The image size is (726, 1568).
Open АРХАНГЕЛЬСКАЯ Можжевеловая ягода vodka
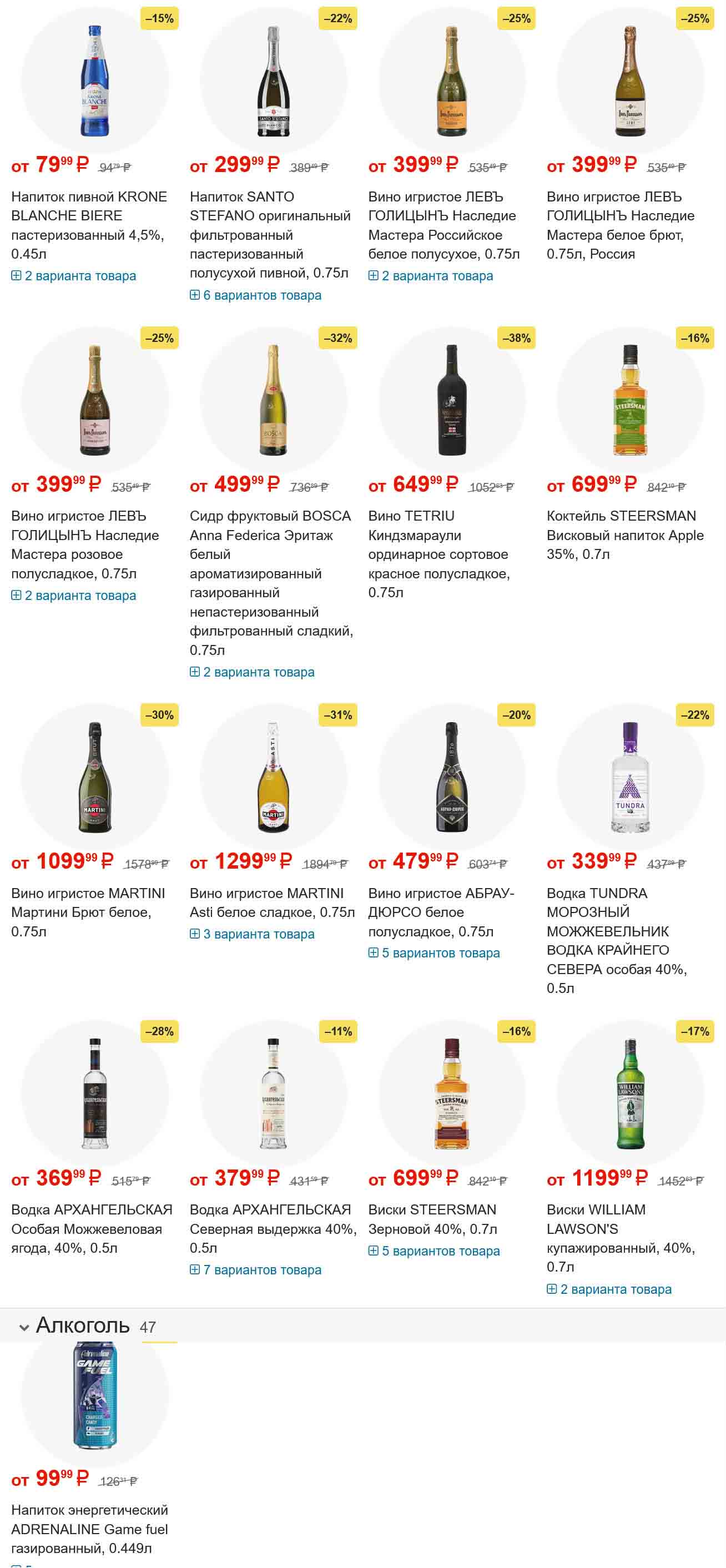tap(91, 1228)
